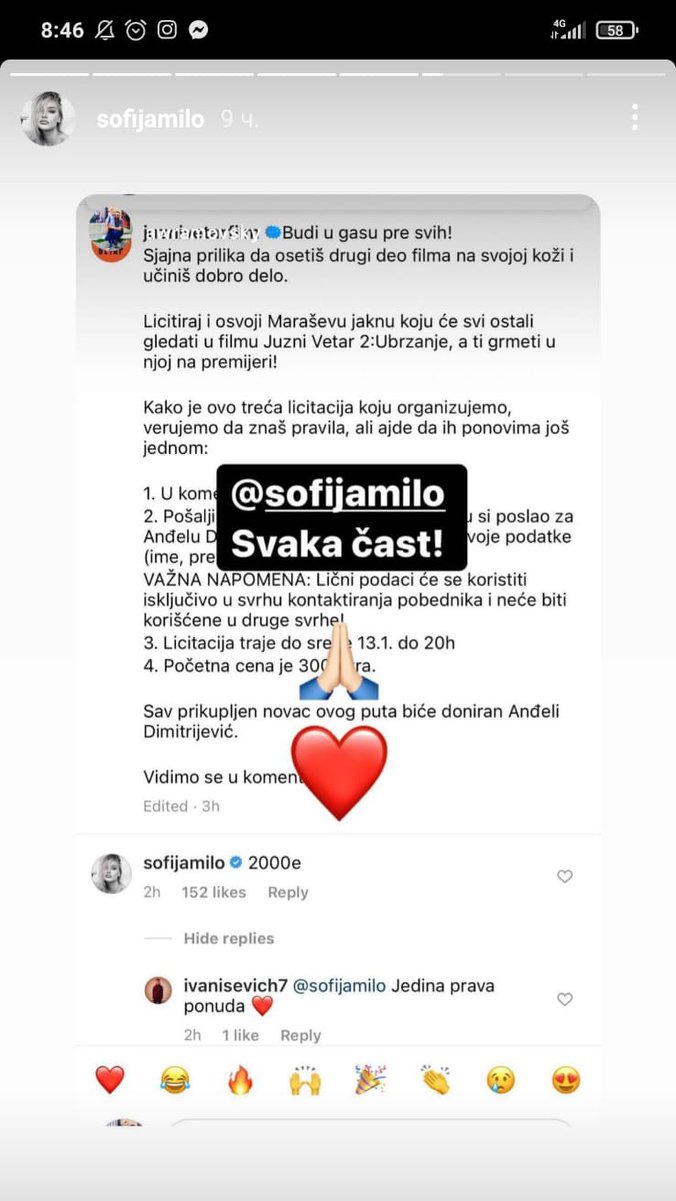Tap the sofijamilo username in the header

(150, 120)
